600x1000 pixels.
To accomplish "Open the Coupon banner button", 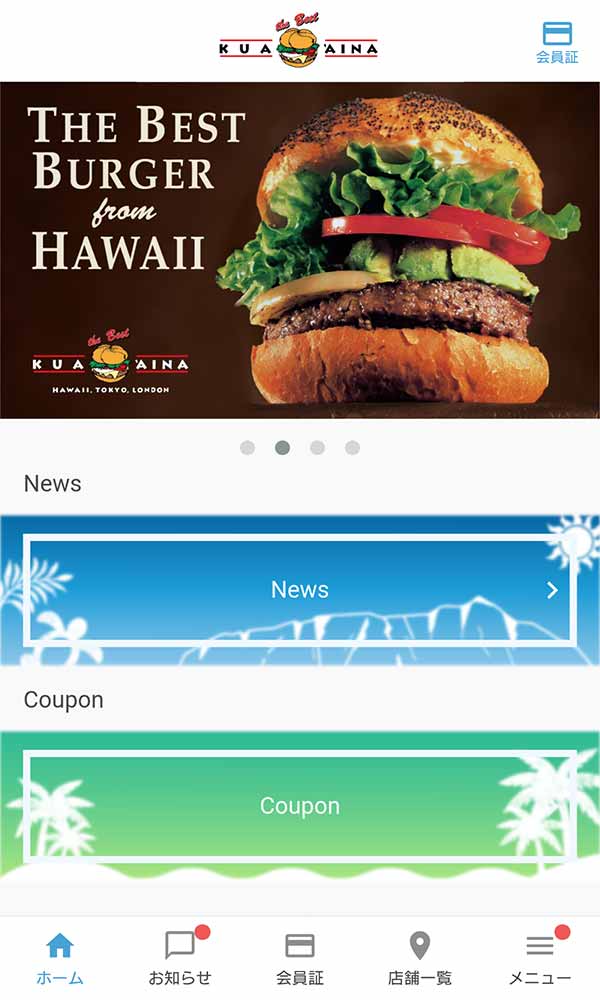I will coord(300,806).
